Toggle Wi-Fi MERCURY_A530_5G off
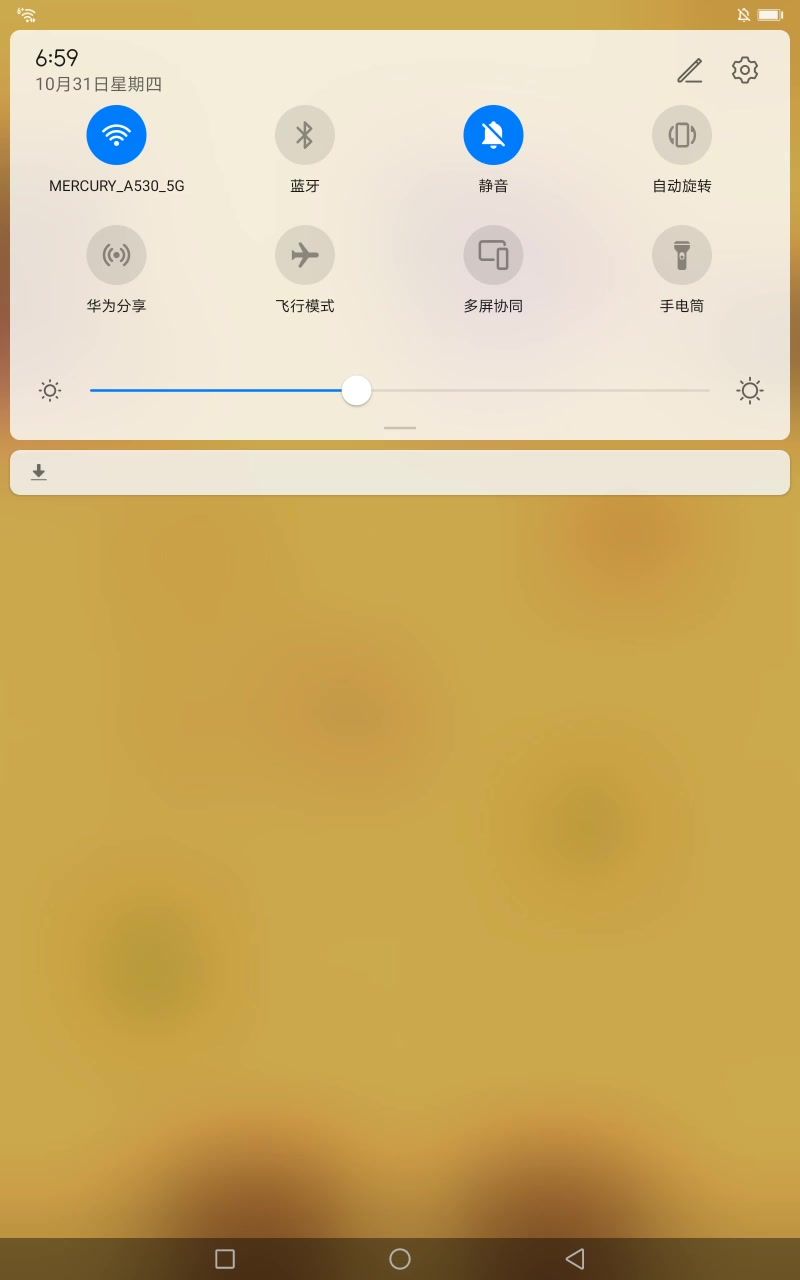800x1280 pixels. coord(117,135)
